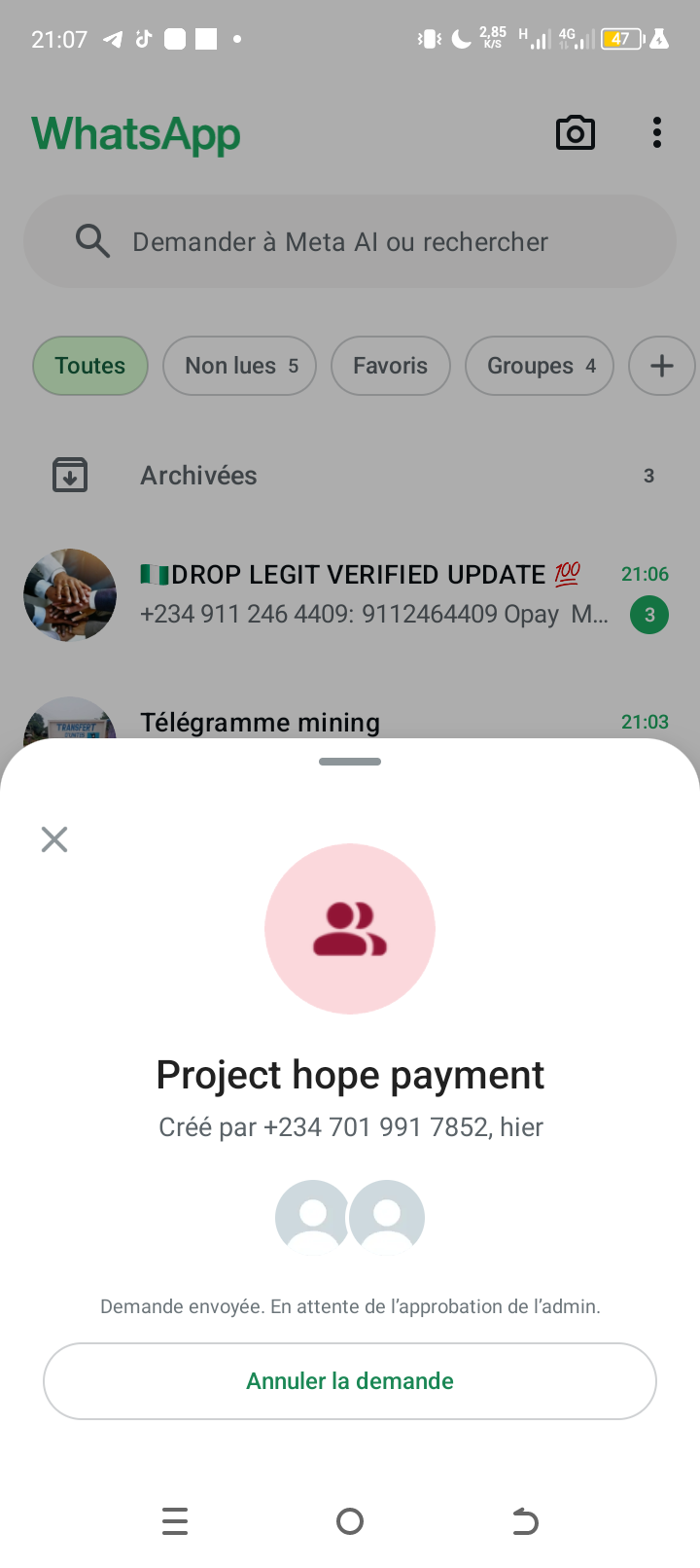
Task: Close the group invite sheet
Action: pos(54,838)
